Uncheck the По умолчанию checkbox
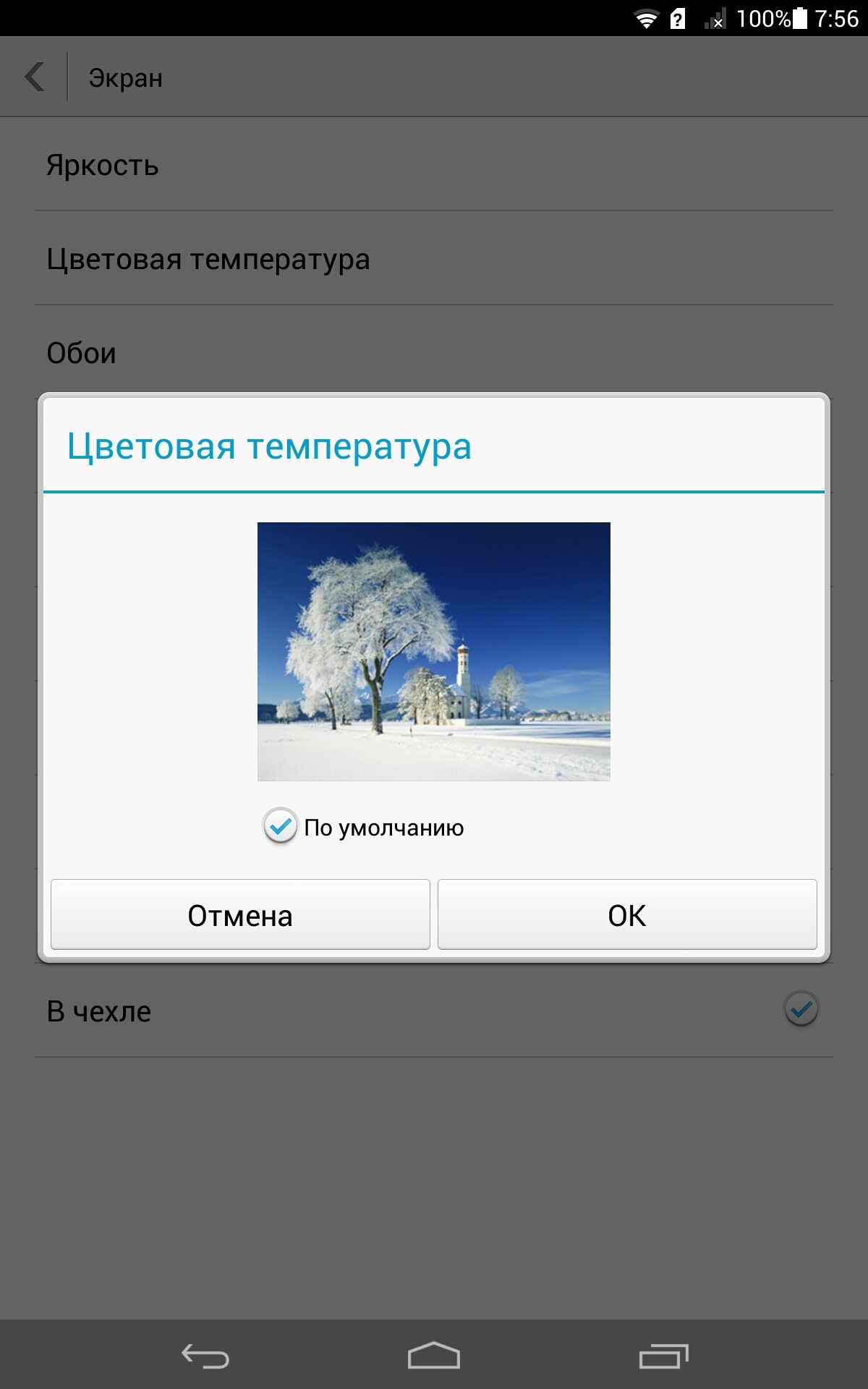Screen dimensions: 868x1389 tap(281, 826)
